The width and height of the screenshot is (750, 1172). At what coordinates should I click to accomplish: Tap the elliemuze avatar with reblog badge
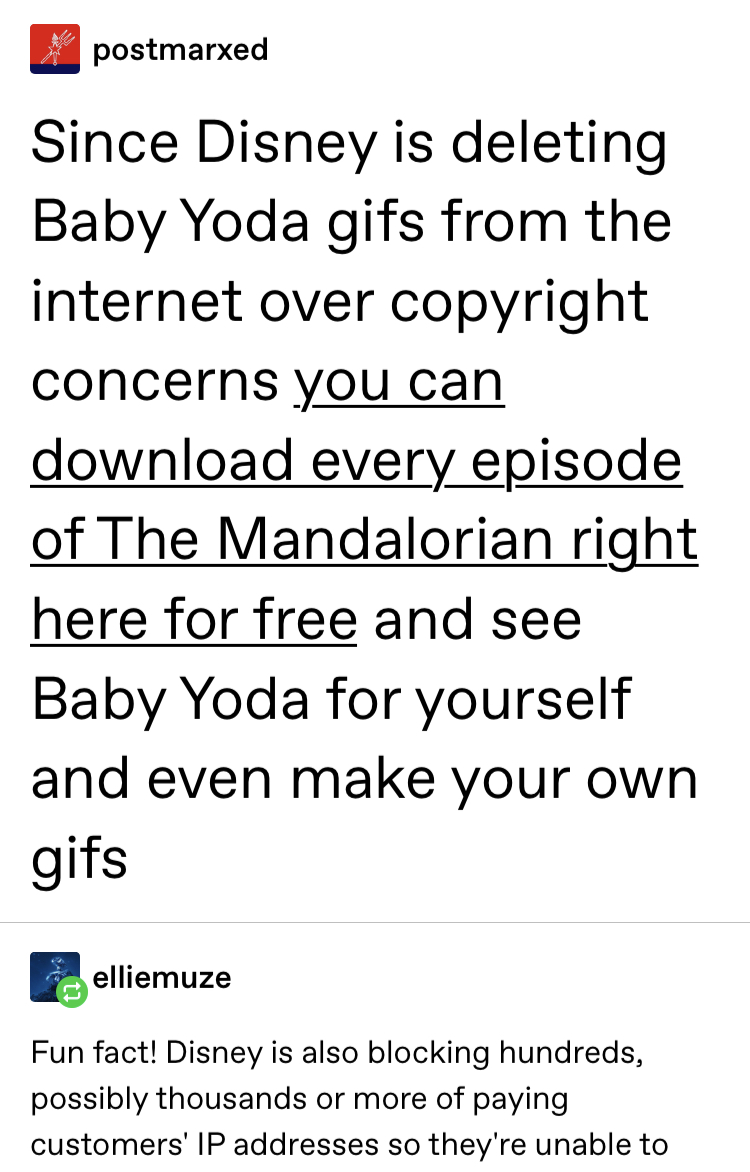click(x=57, y=978)
